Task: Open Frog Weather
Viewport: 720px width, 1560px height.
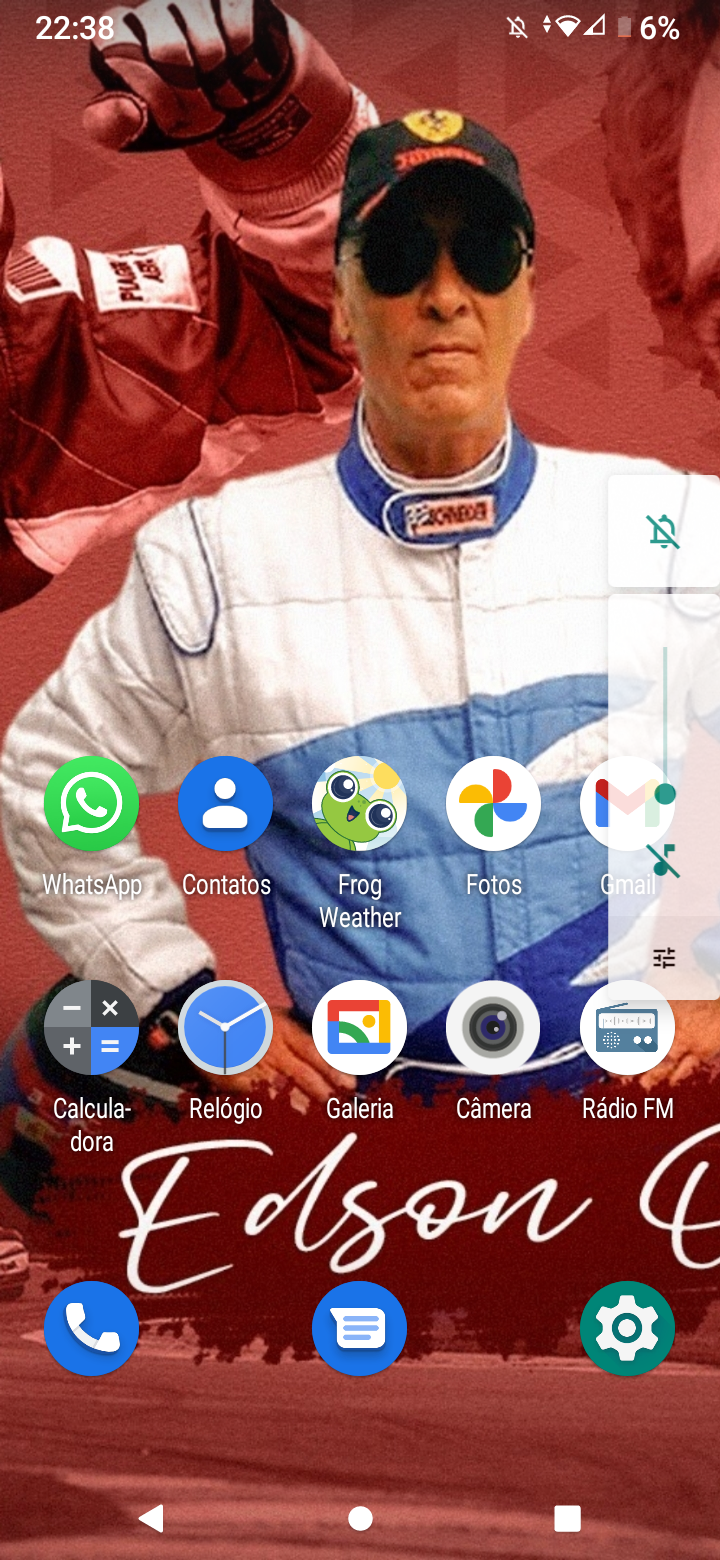Action: point(359,804)
